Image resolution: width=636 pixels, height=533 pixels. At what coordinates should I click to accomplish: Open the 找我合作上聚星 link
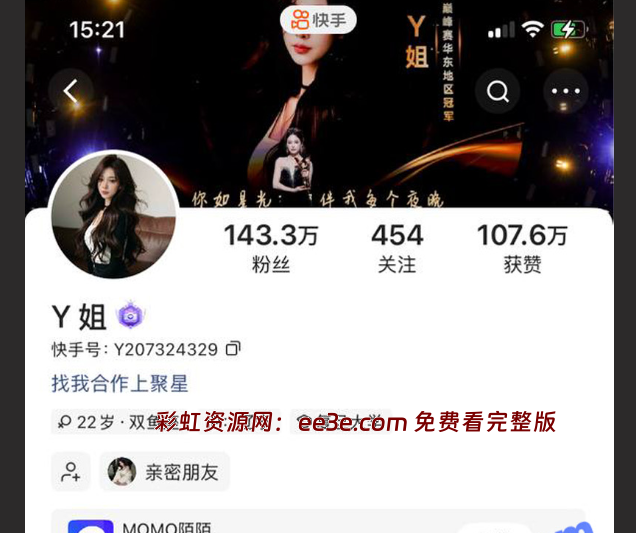click(120, 383)
